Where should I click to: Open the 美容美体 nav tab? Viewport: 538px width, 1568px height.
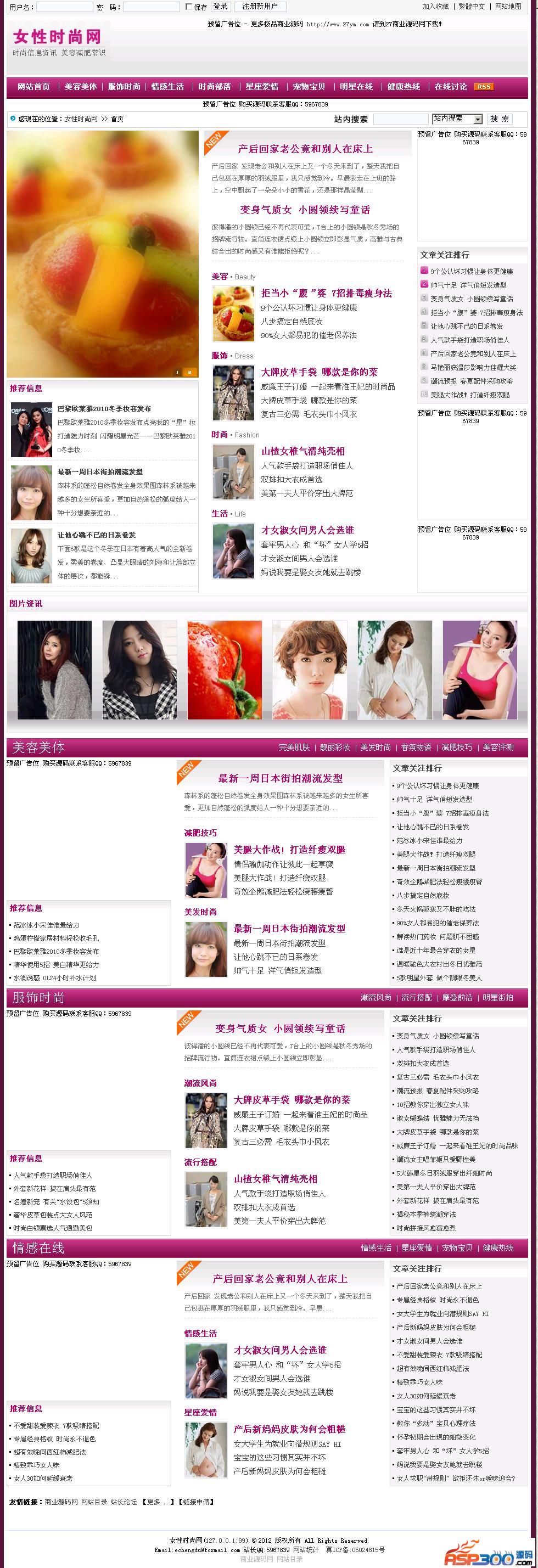80,86
